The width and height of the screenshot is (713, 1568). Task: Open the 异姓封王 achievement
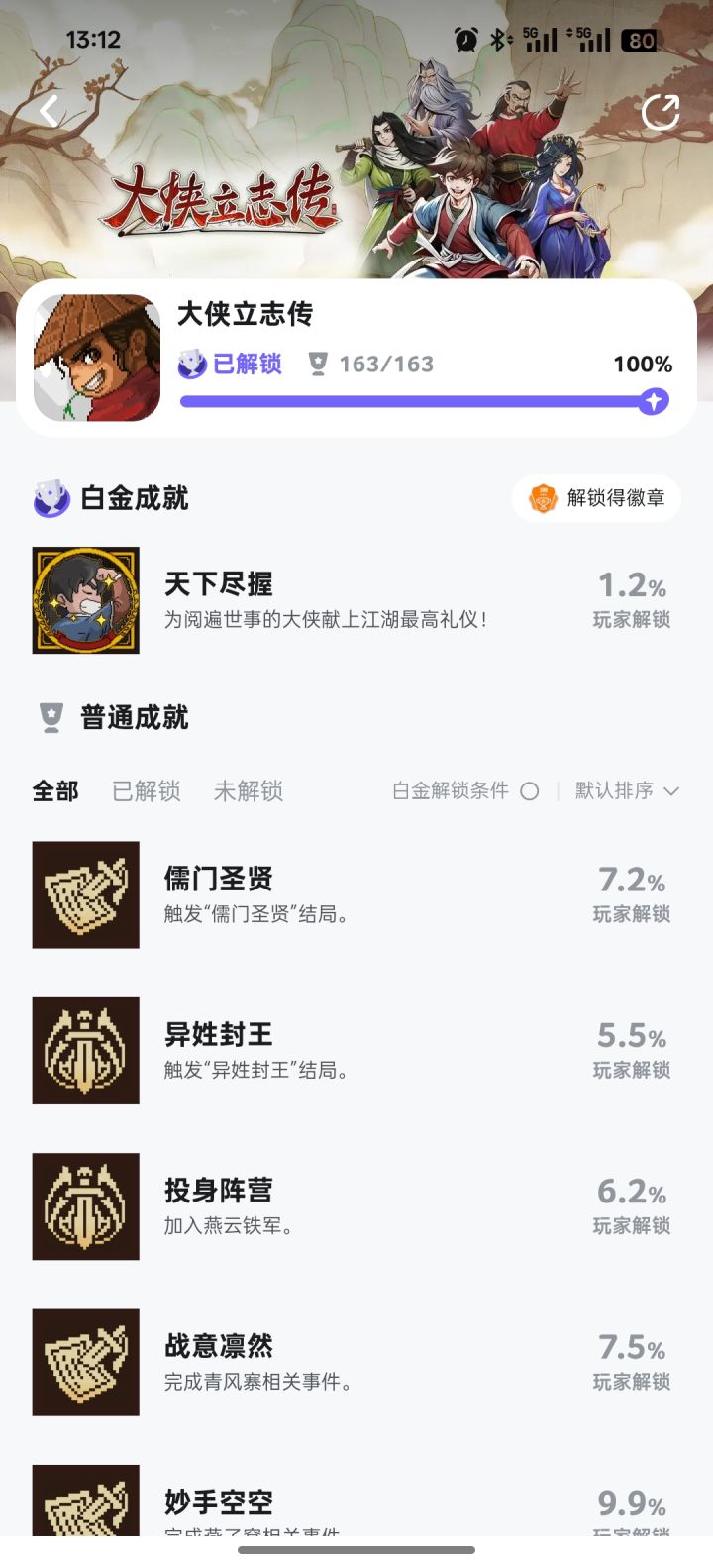(356, 1050)
